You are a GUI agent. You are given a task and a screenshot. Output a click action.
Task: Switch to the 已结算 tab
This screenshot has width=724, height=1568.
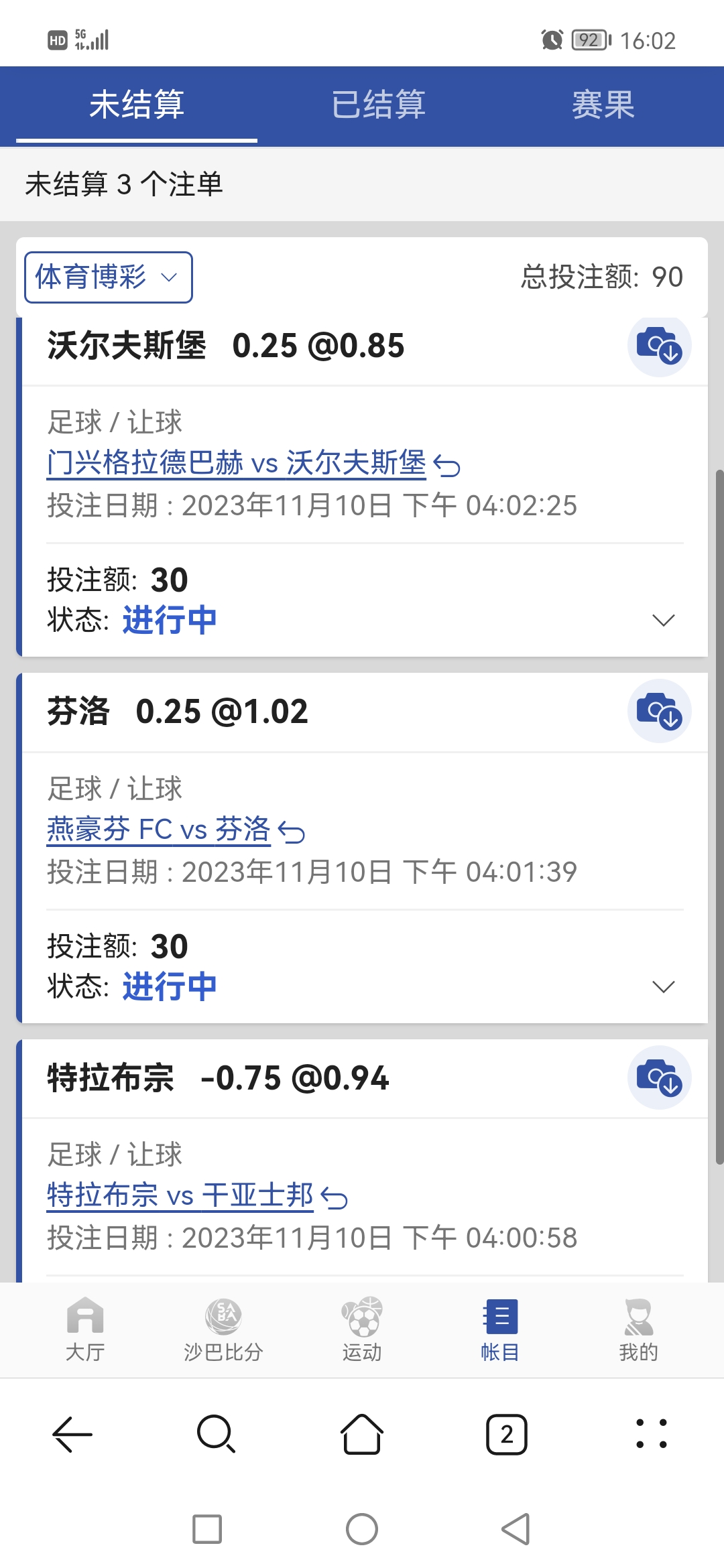(x=379, y=105)
